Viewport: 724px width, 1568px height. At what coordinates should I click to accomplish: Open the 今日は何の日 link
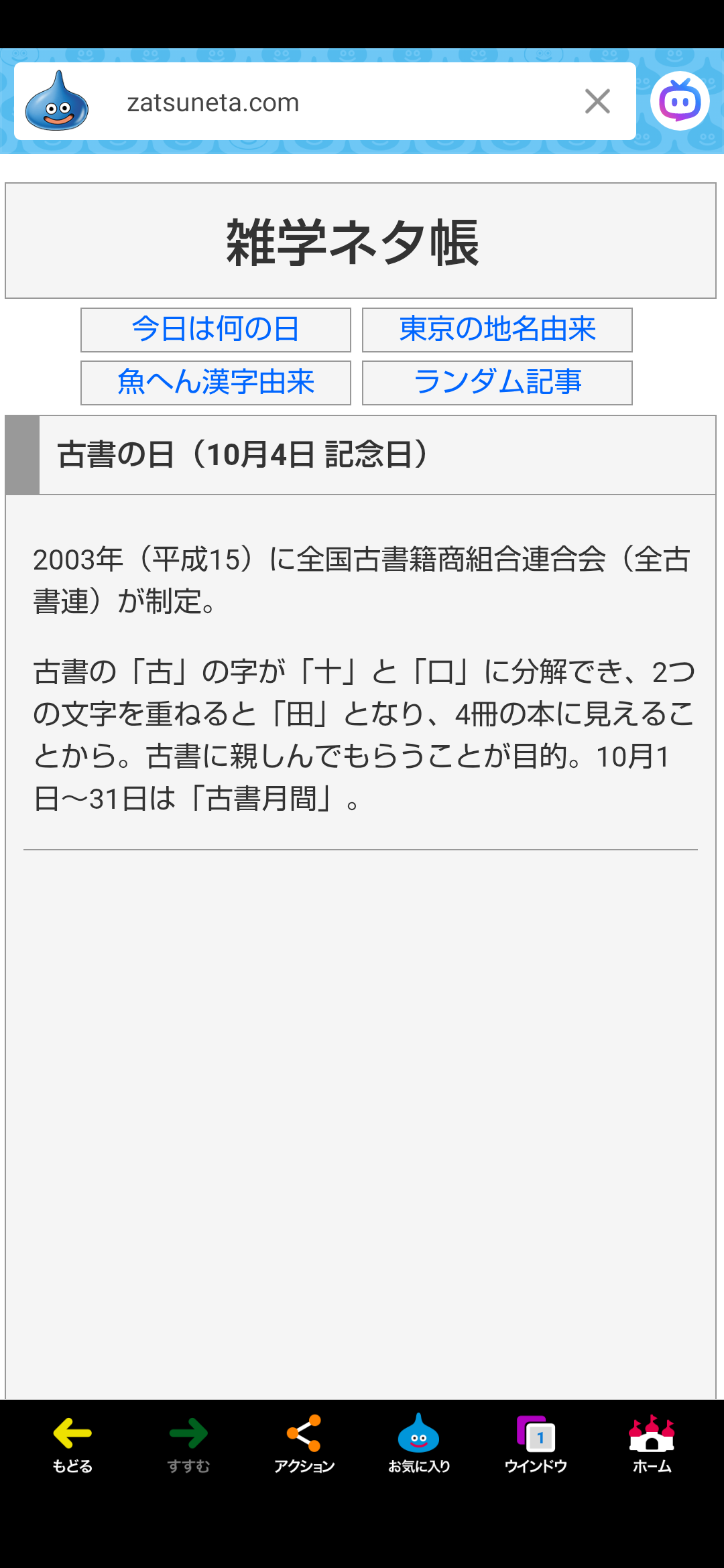[215, 330]
